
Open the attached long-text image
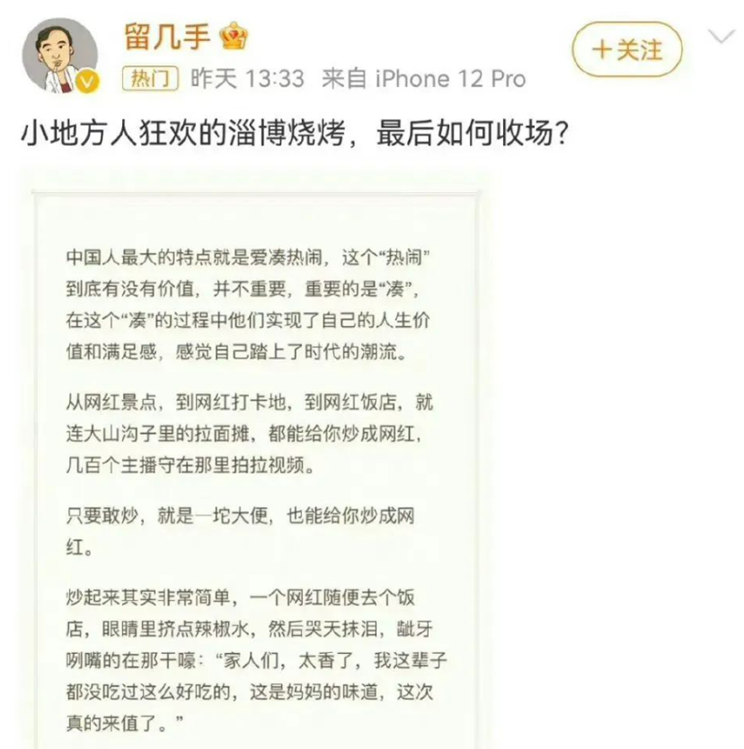[260, 460]
